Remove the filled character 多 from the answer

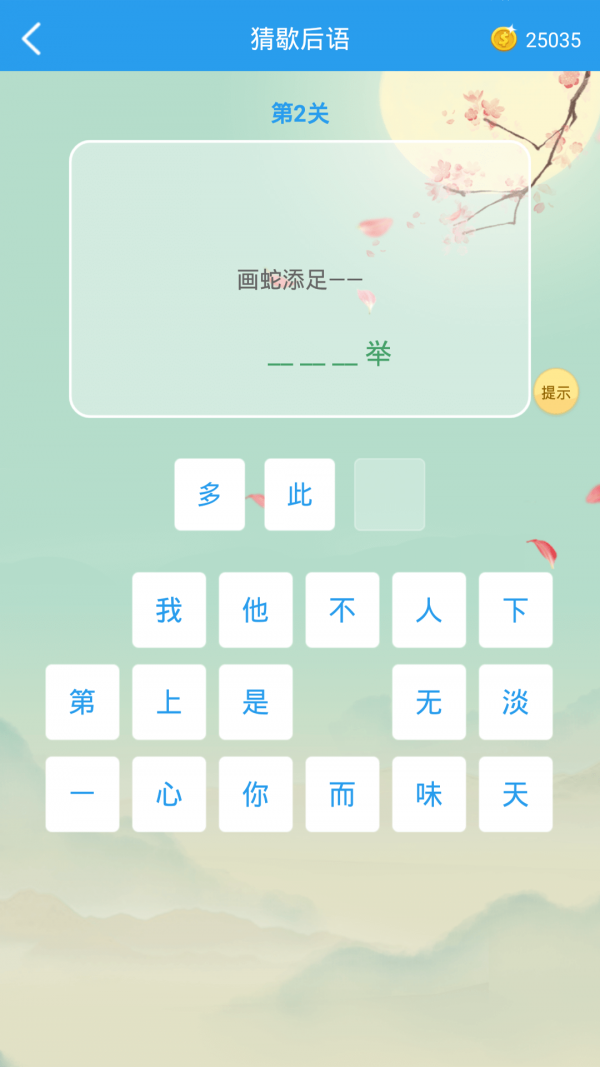tap(209, 494)
